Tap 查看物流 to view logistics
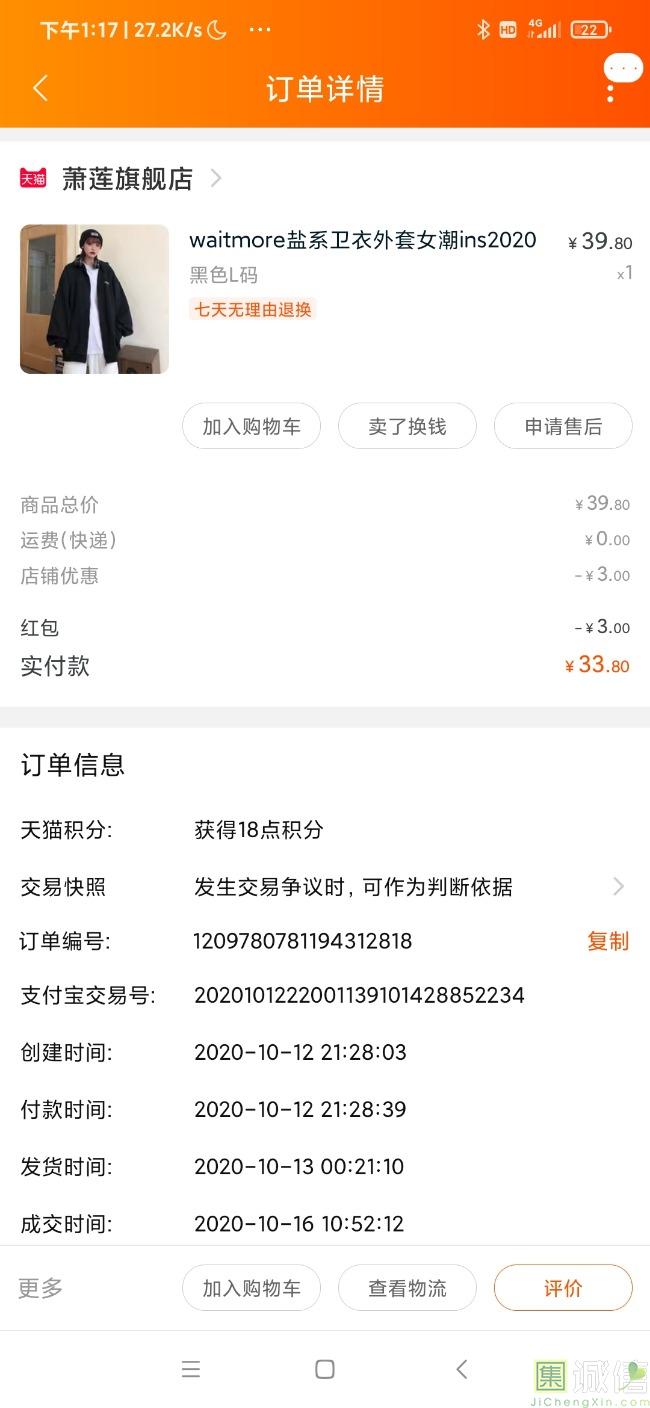The height and width of the screenshot is (1408, 650). (407, 1288)
